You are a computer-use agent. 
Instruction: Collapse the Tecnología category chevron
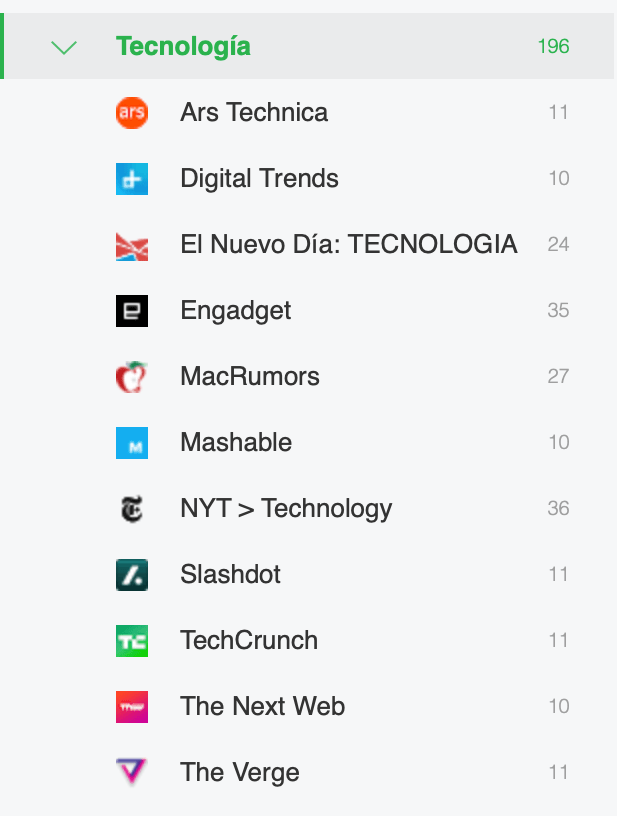[64, 47]
